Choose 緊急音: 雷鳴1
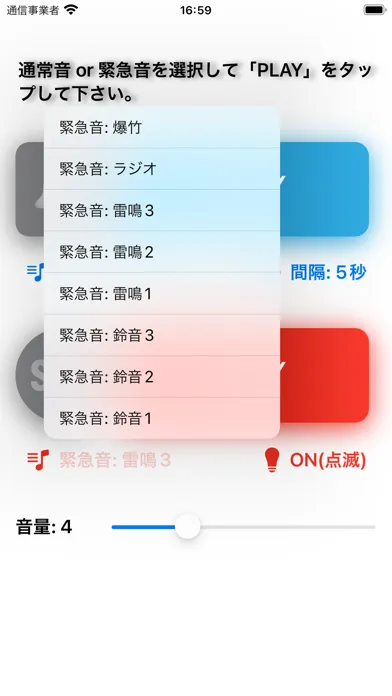Viewport: 392px width, 696px height. tap(162, 293)
